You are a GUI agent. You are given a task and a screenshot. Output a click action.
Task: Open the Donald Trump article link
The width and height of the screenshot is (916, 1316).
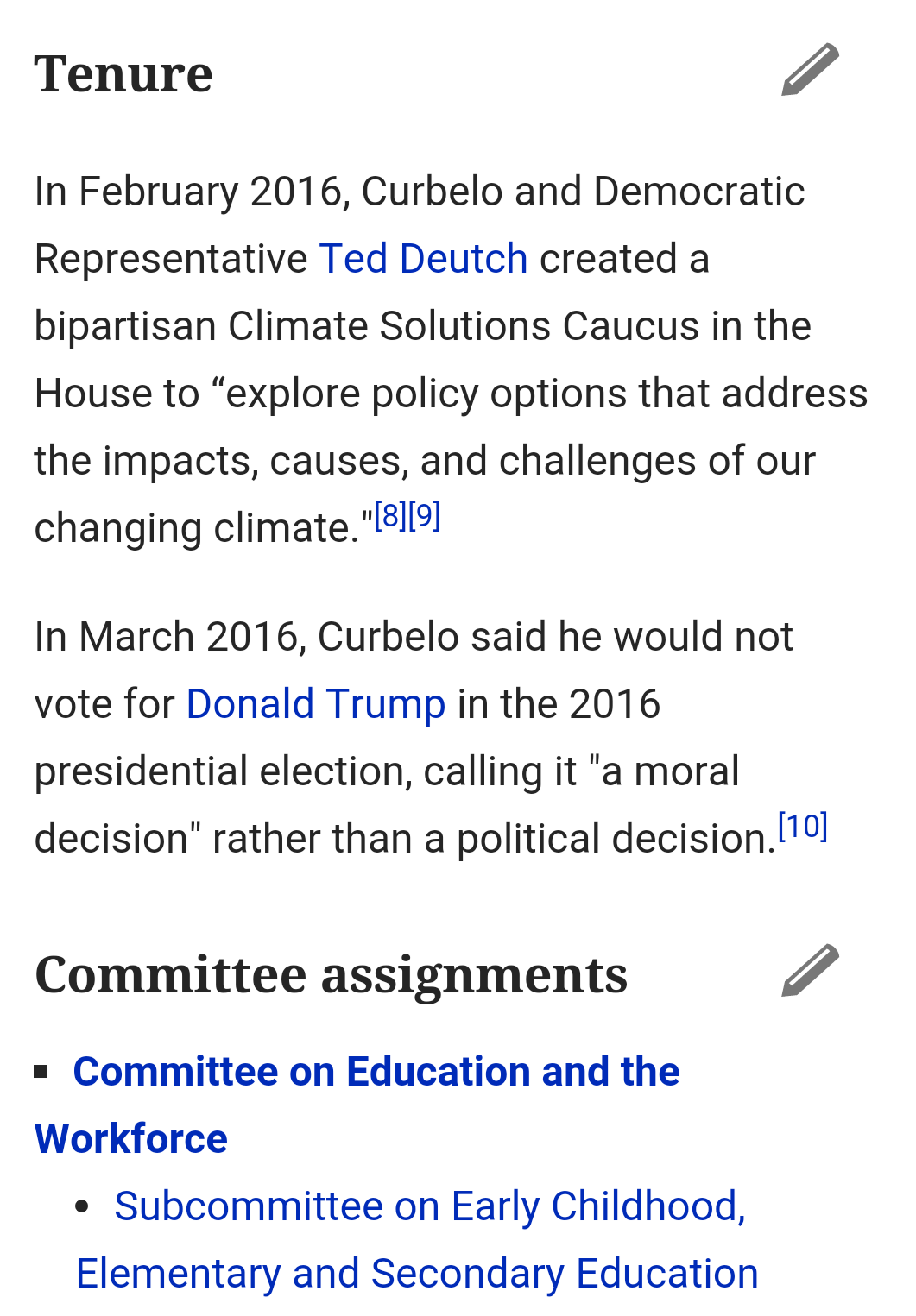pos(316,704)
